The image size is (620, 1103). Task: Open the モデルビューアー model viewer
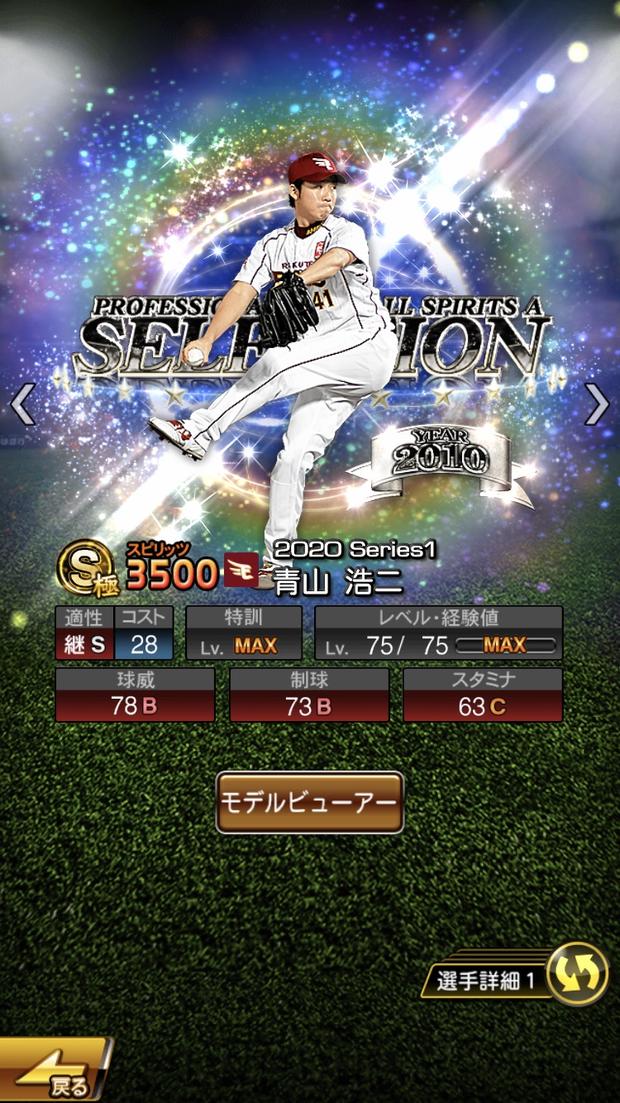coord(310,803)
